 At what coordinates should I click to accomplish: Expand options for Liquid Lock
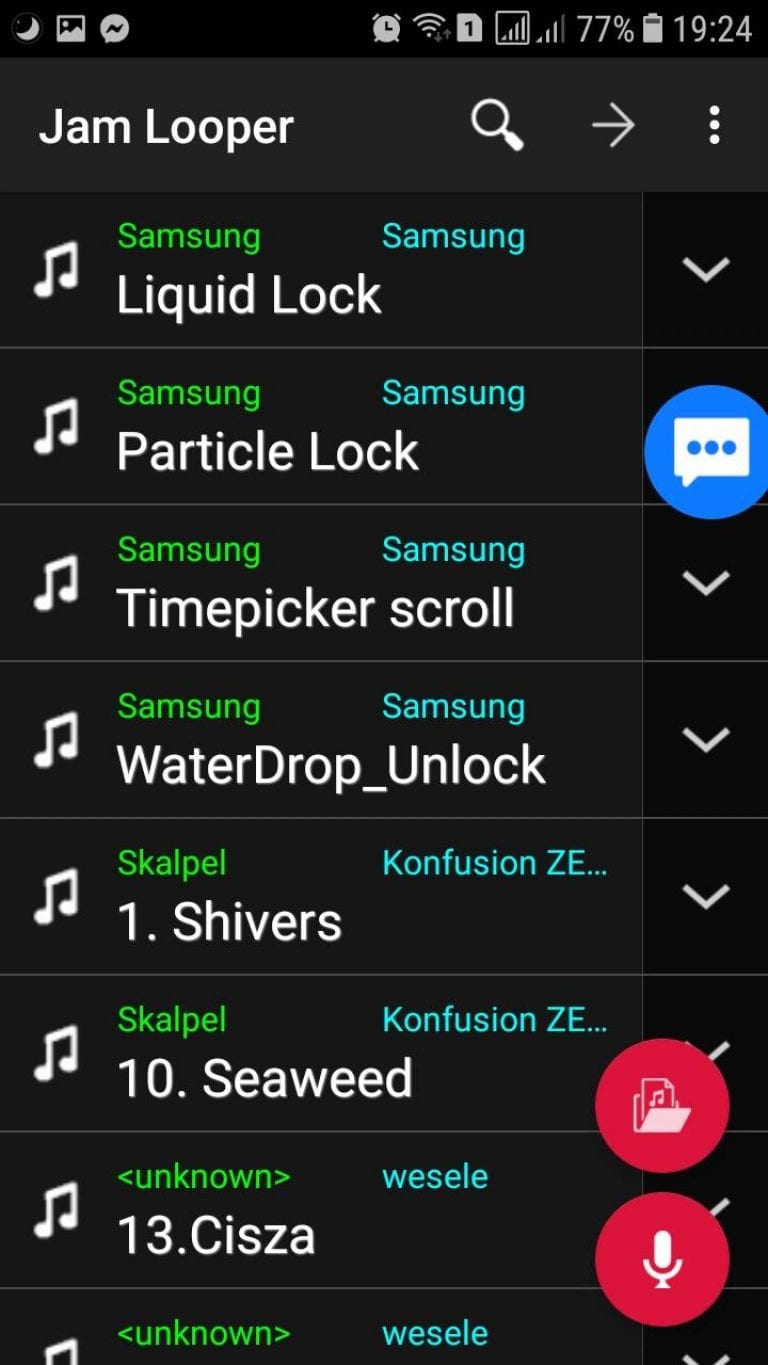[707, 270]
